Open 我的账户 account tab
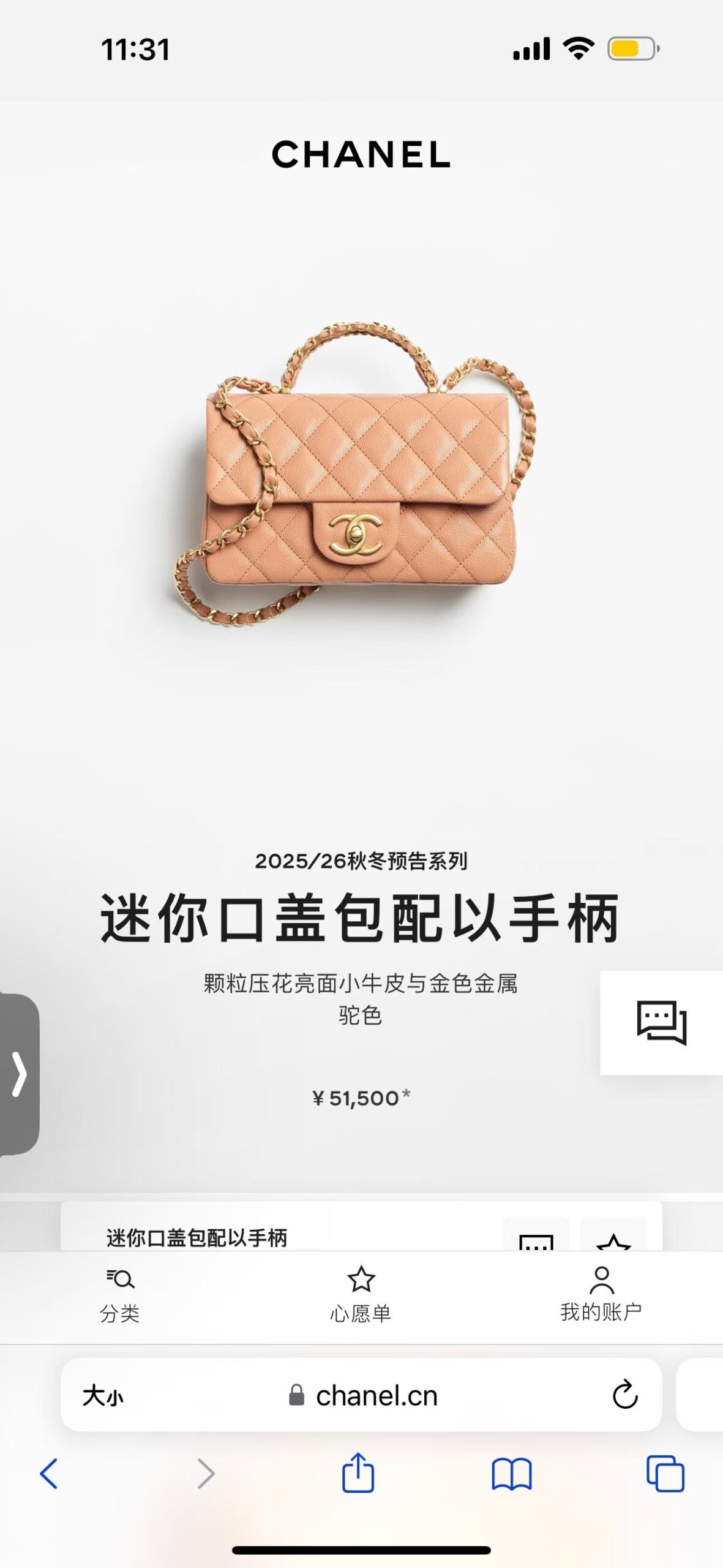723x1568 pixels. click(601, 1294)
